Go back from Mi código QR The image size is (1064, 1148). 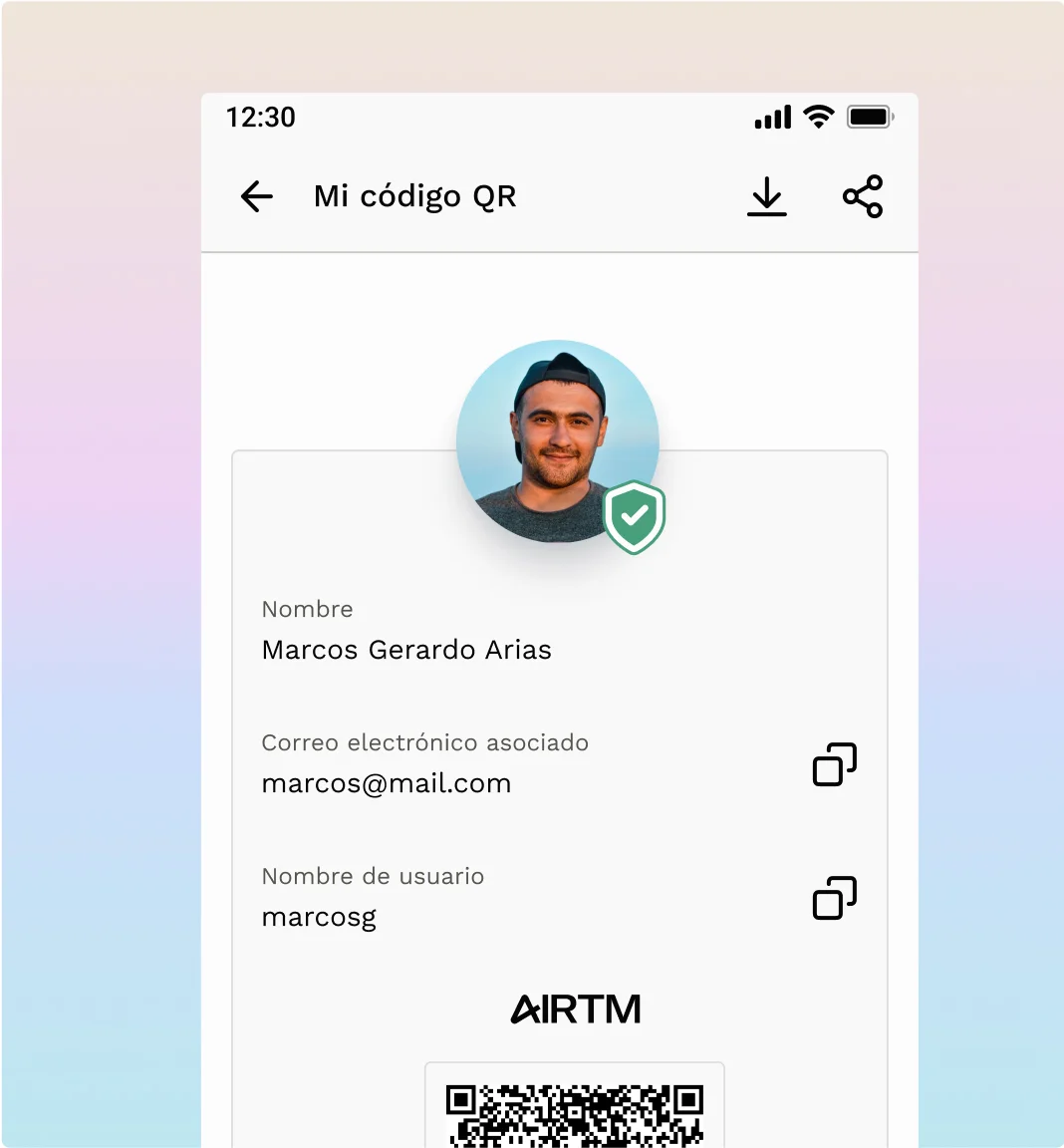pos(257,196)
